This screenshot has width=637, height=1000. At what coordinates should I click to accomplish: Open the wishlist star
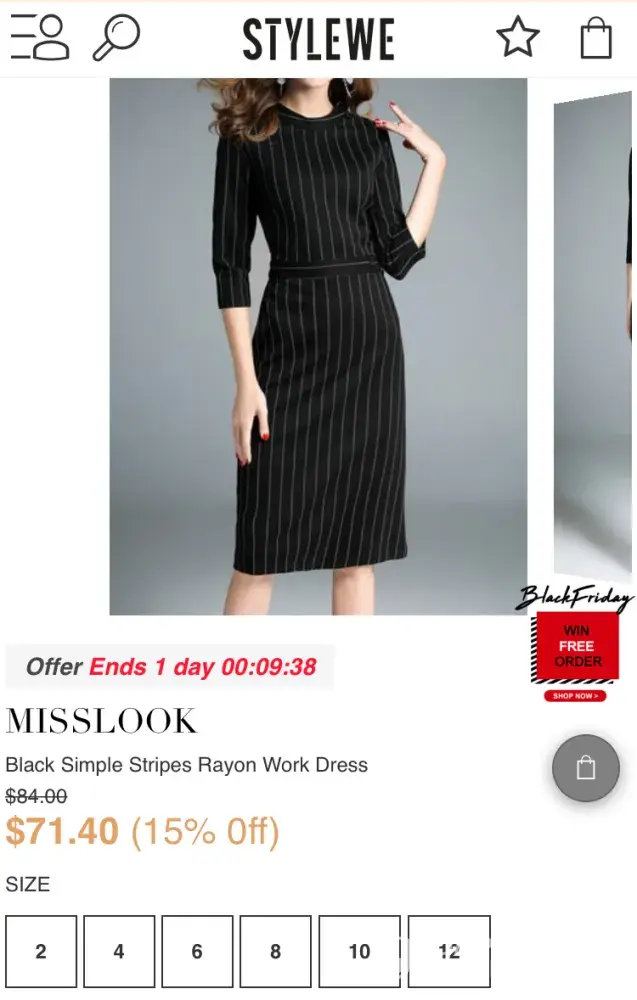tap(517, 38)
